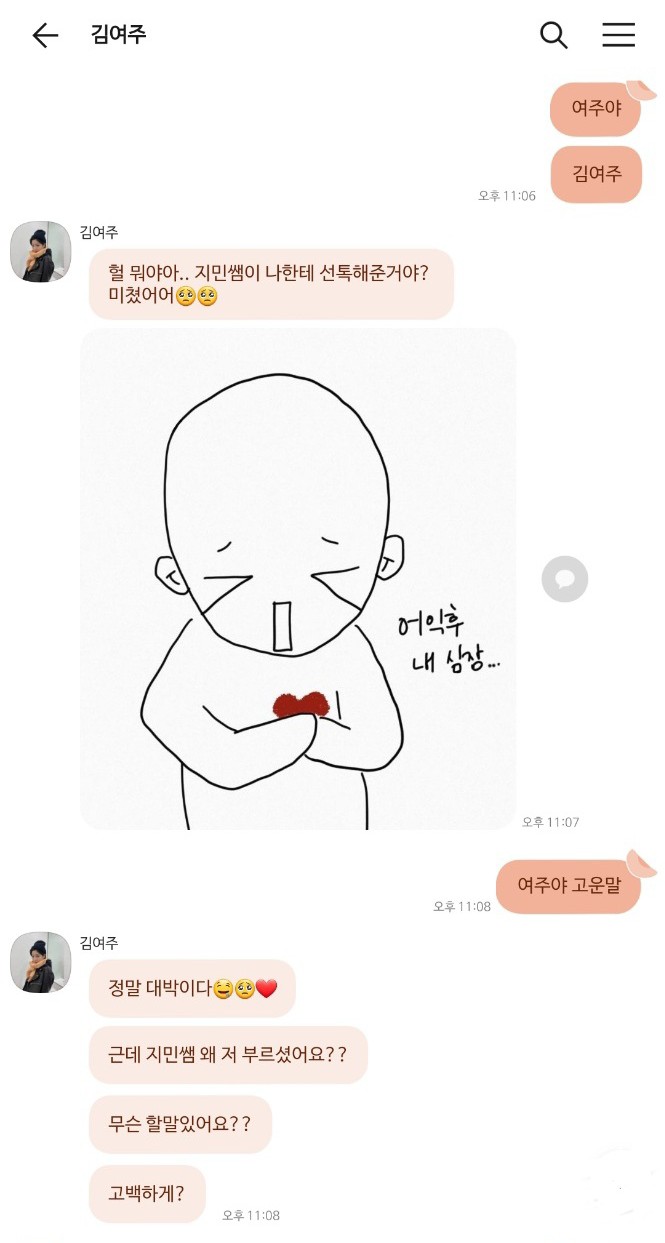Open the chat room hamburger menu

[618, 36]
